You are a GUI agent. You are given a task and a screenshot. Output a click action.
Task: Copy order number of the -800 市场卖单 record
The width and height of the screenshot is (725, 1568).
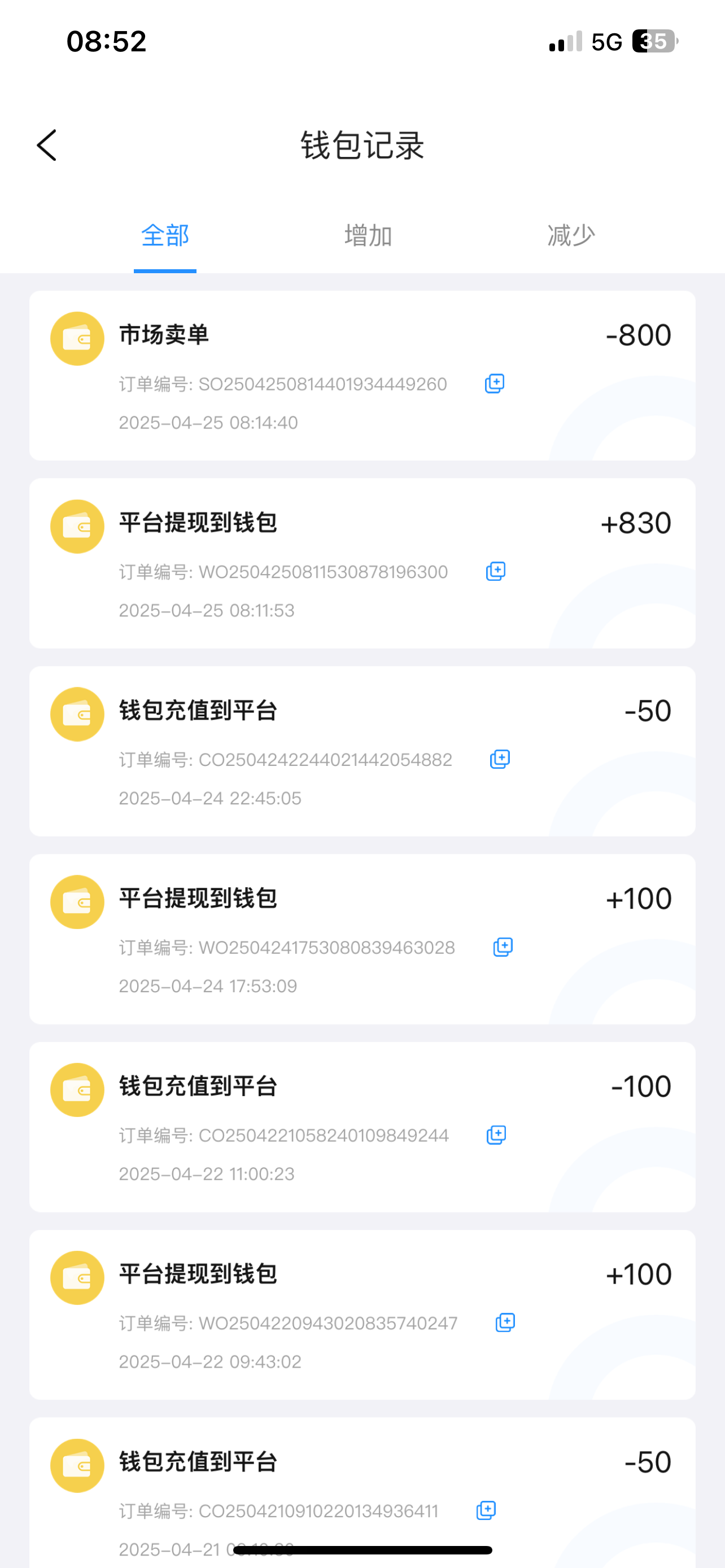(494, 384)
